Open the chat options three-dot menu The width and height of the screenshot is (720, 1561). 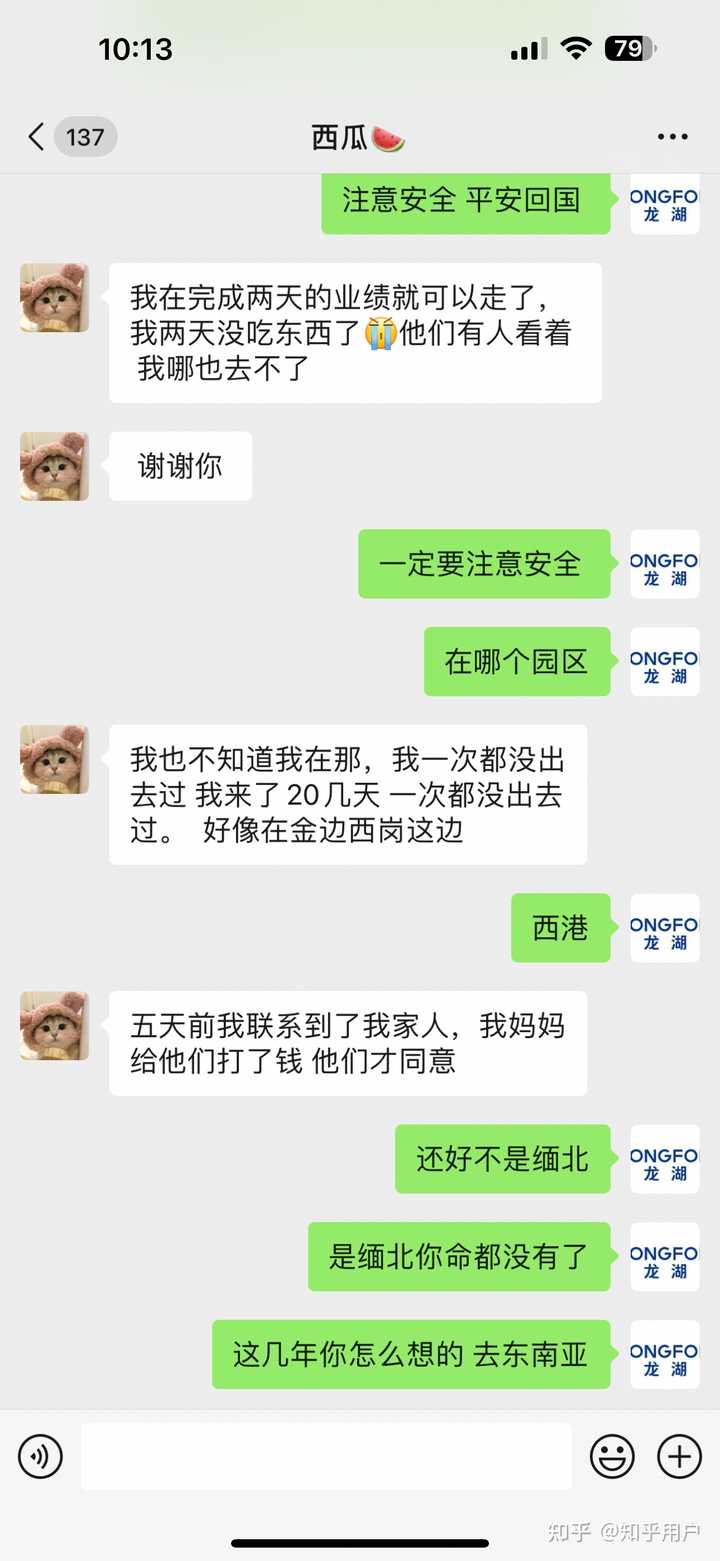(x=672, y=137)
